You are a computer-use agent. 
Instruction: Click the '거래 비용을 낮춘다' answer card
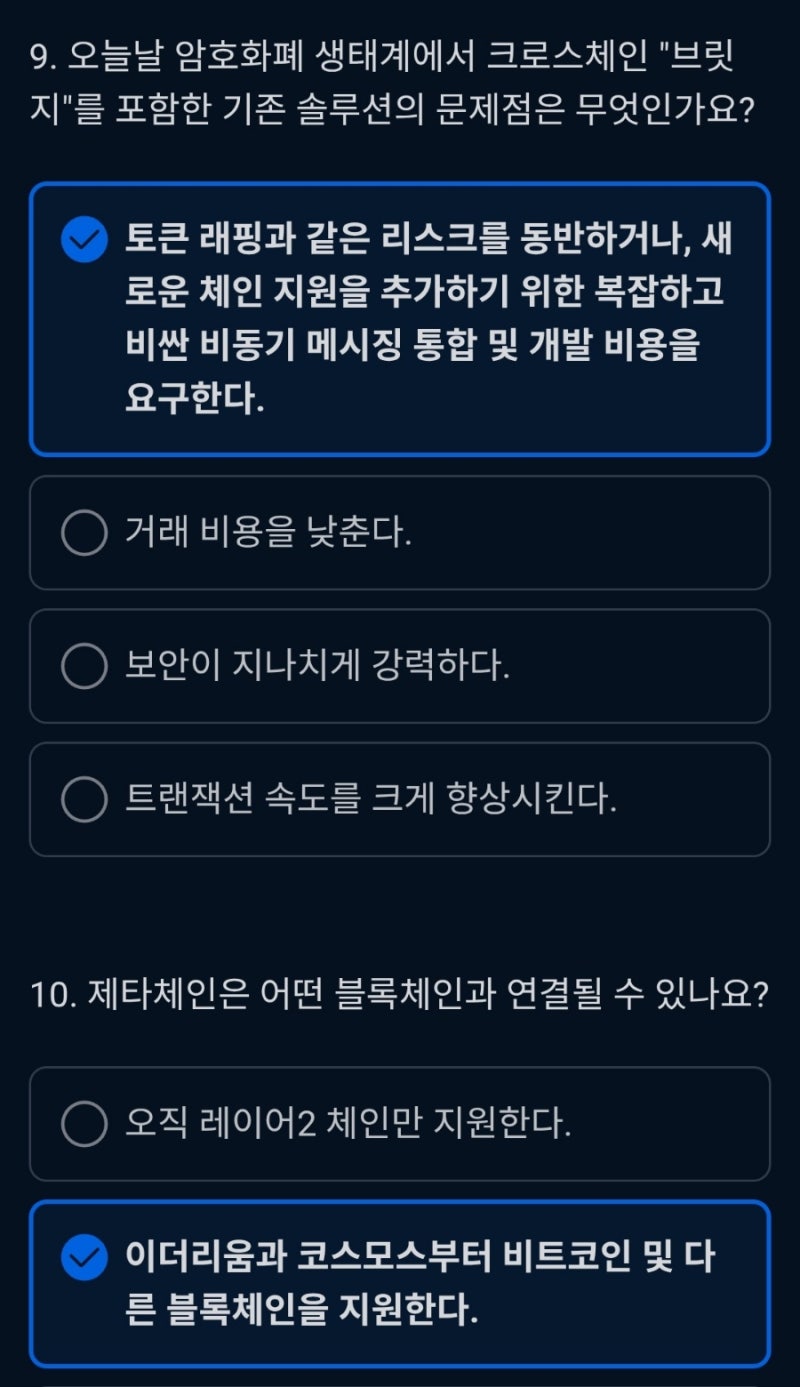[400, 533]
